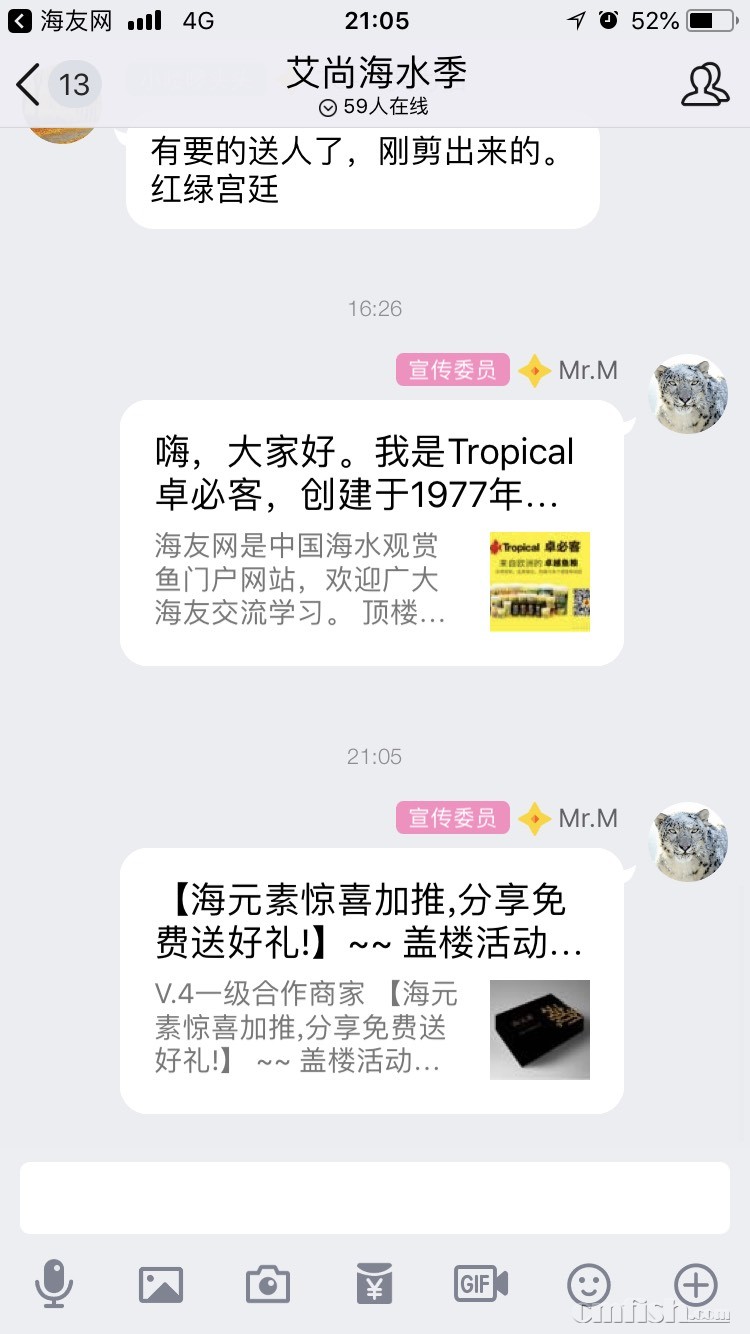Record a voice message with the microphone
The height and width of the screenshot is (1334, 750).
(x=53, y=1284)
